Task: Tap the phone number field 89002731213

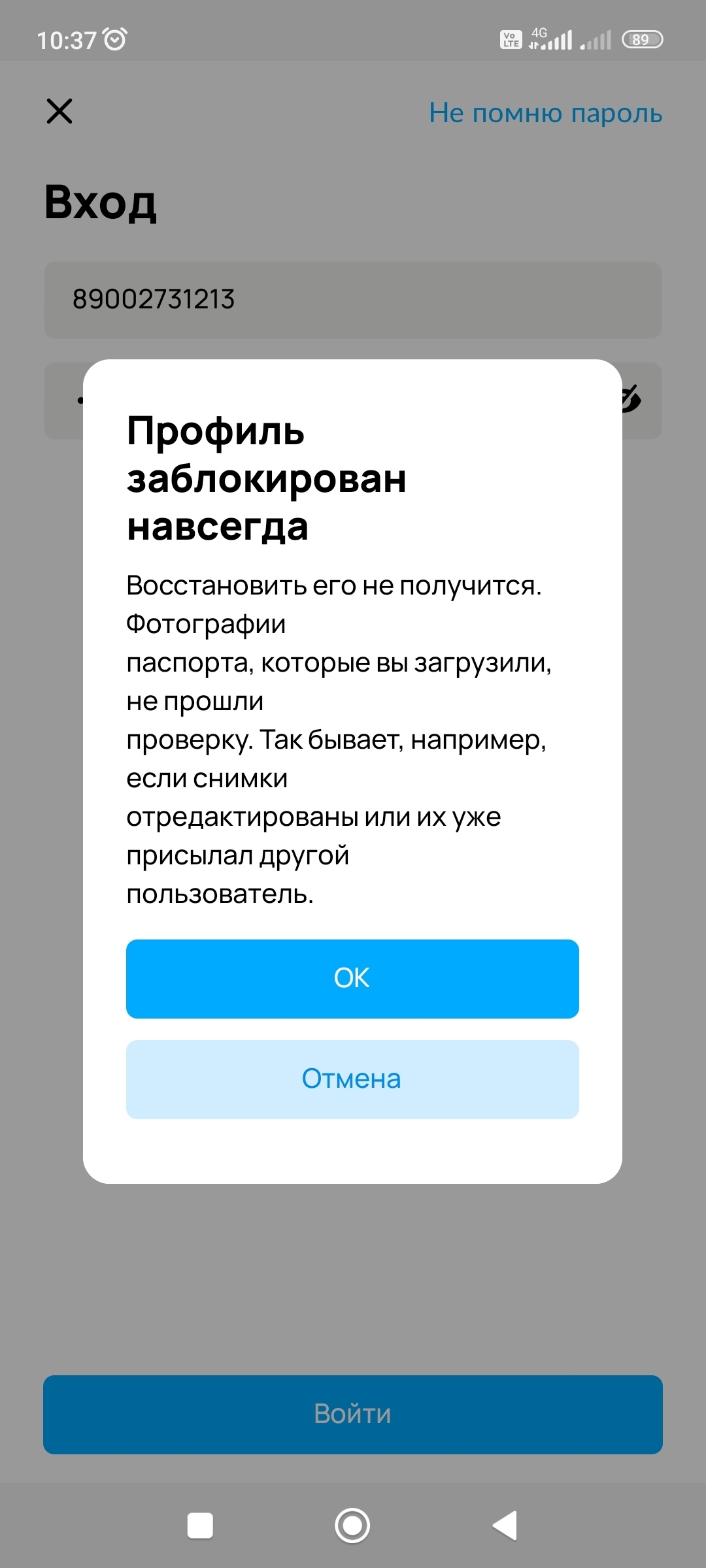Action: (353, 300)
